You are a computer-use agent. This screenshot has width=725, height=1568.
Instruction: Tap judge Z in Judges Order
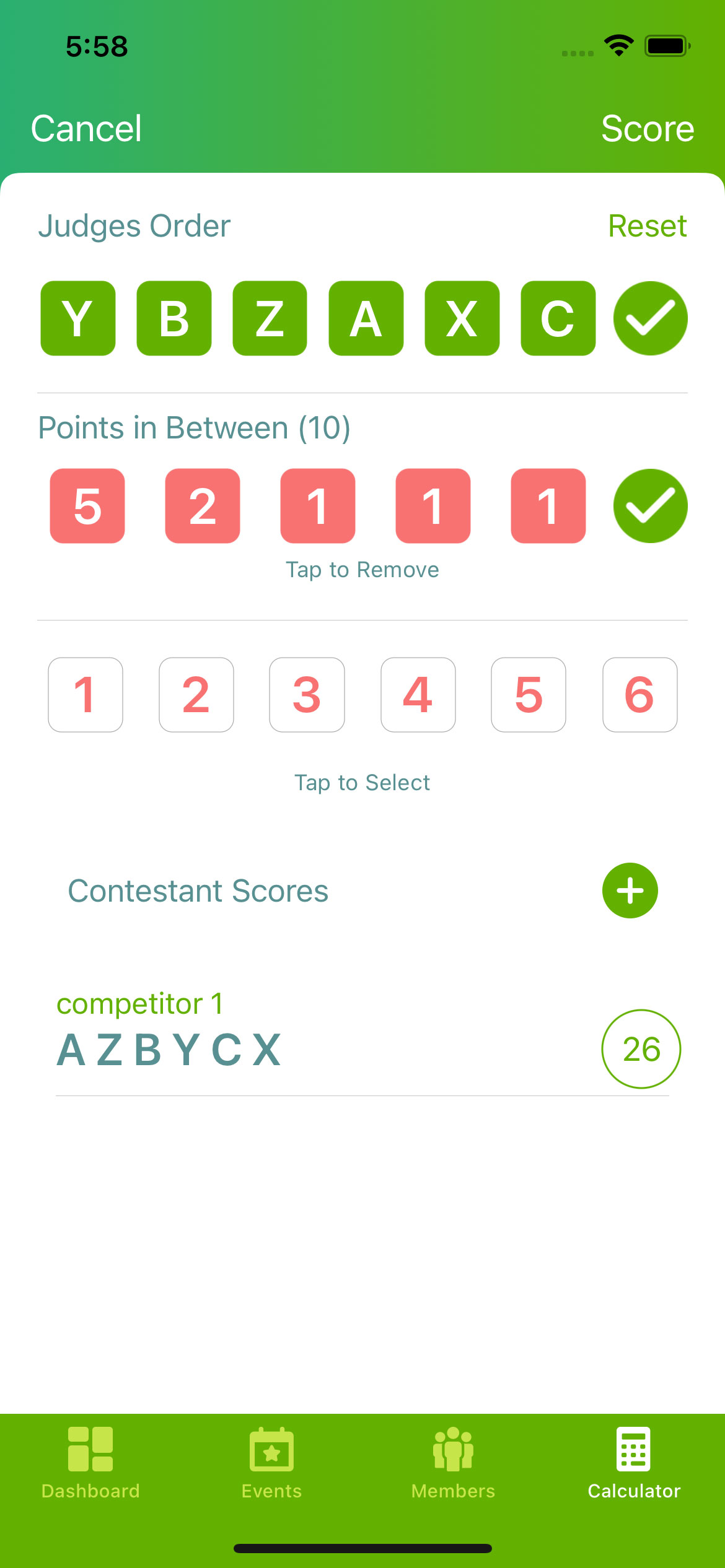pyautogui.click(x=270, y=318)
